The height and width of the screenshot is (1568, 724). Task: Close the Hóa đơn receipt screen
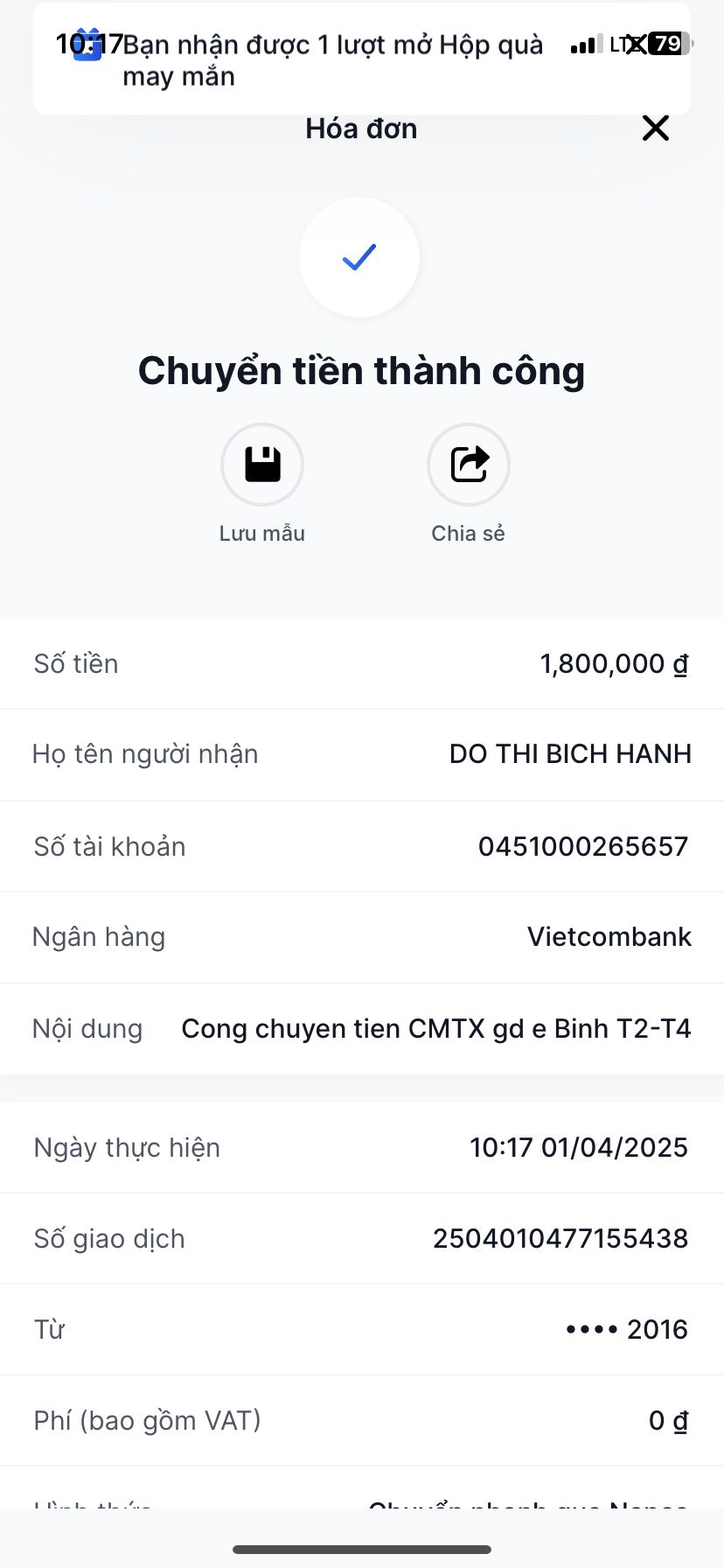click(x=655, y=129)
